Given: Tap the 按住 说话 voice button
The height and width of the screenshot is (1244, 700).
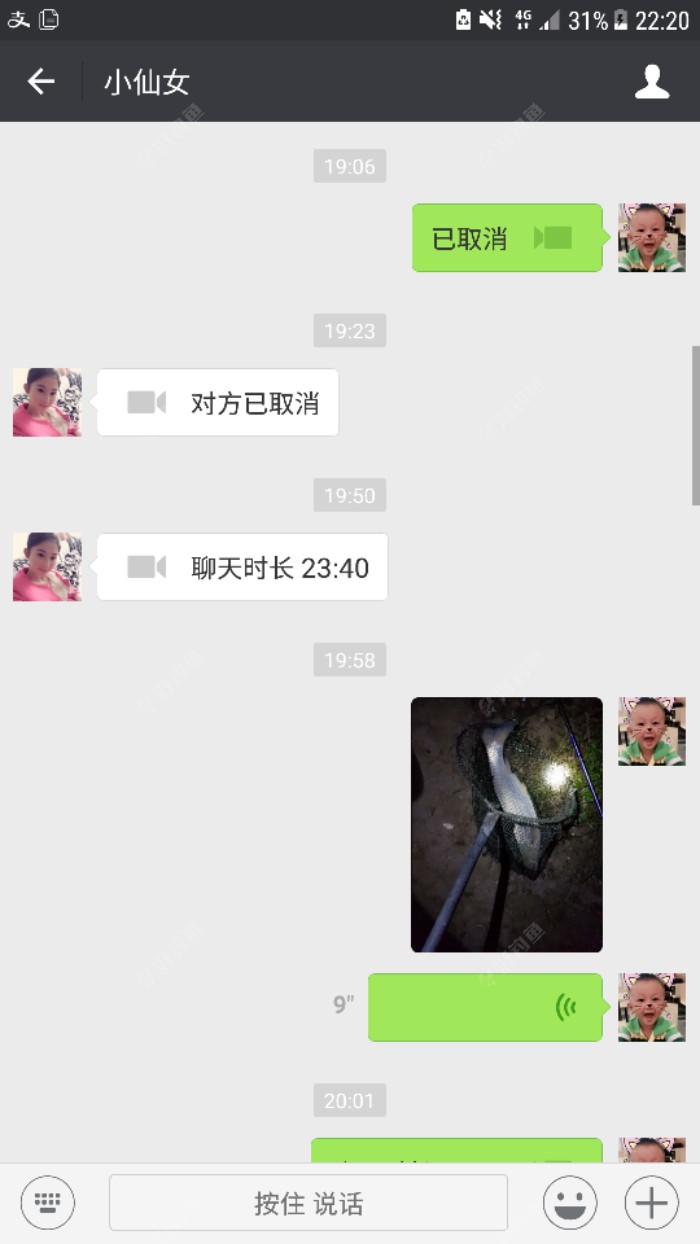Looking at the screenshot, I should point(308,1203).
